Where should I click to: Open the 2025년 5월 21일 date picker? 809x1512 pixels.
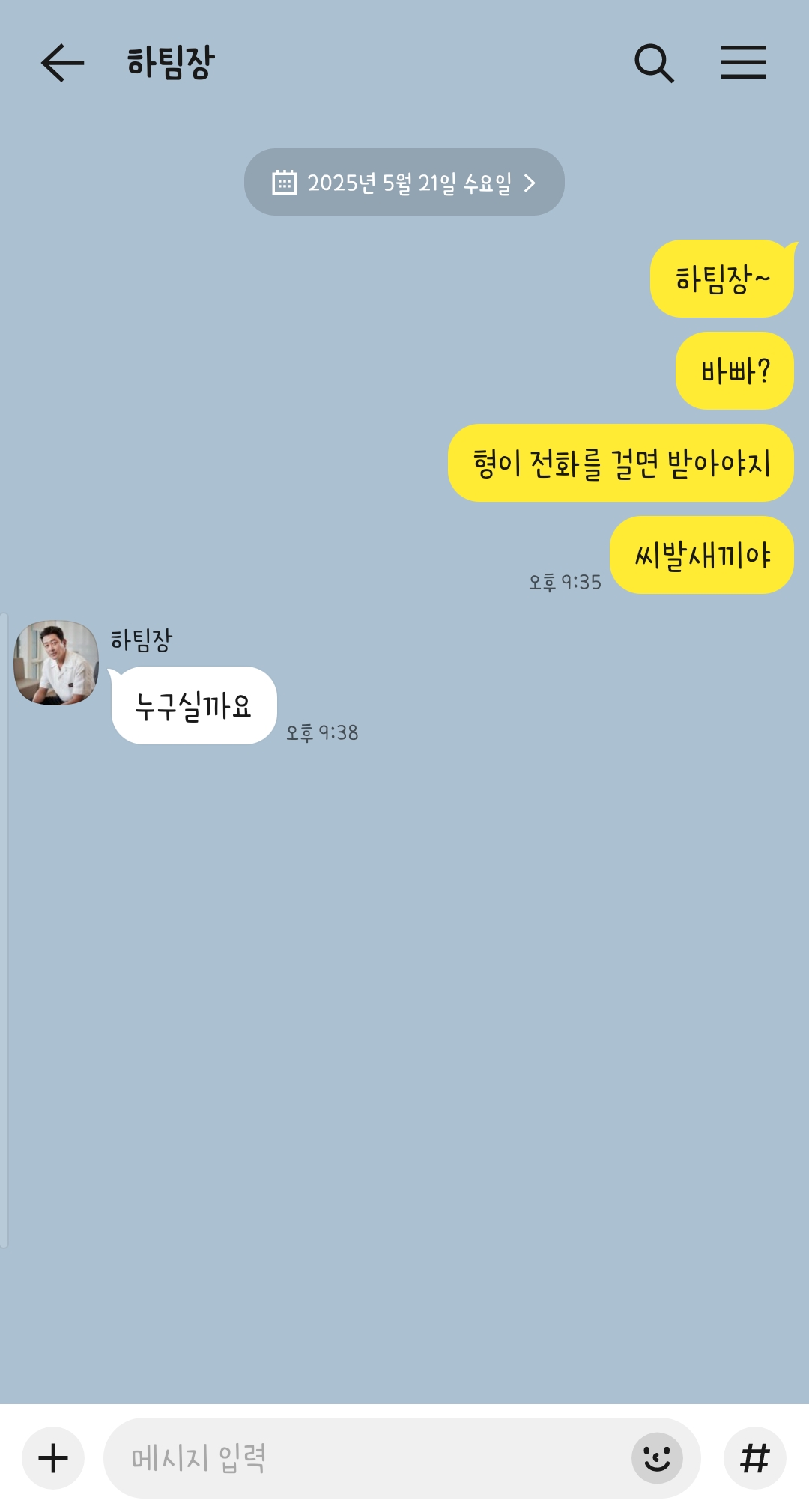[x=404, y=182]
